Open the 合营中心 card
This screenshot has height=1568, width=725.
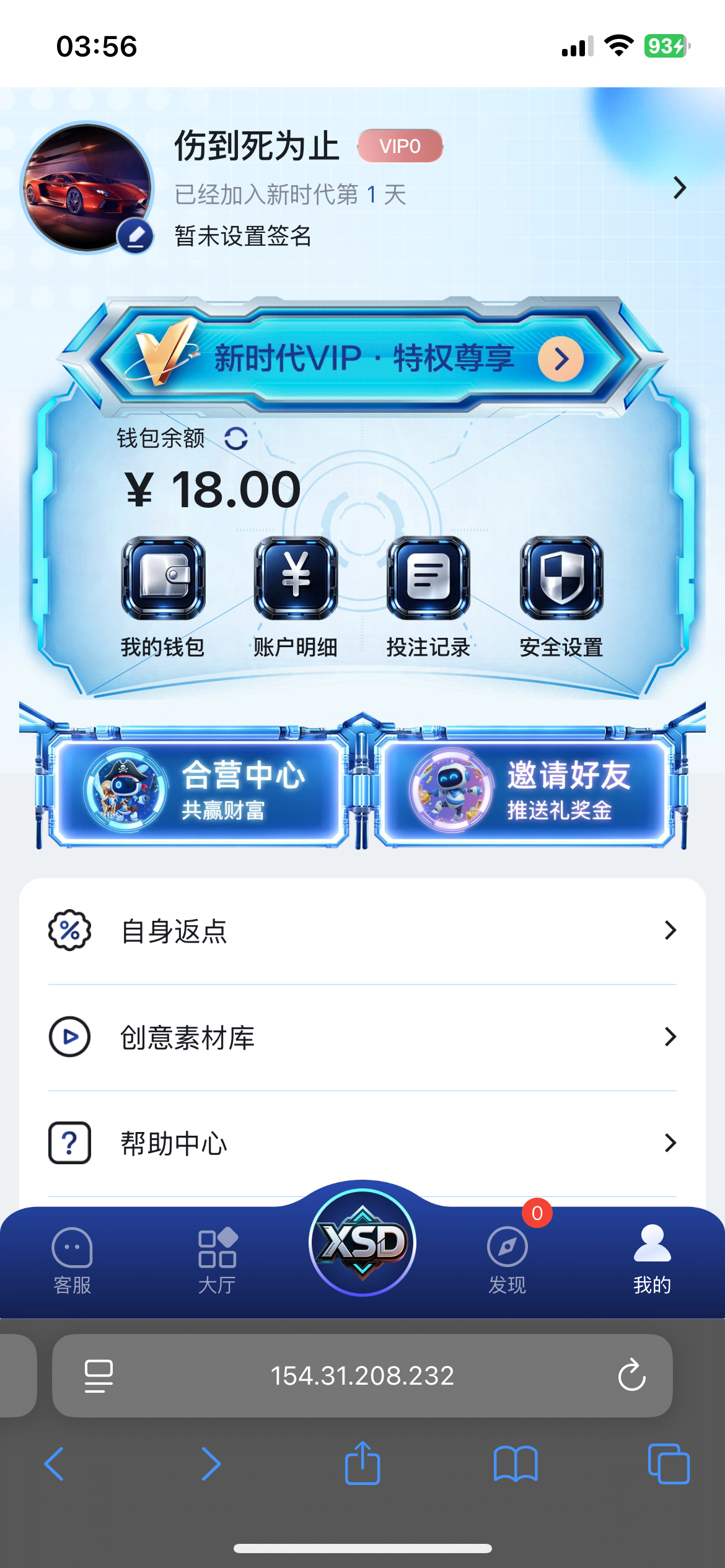(x=198, y=790)
